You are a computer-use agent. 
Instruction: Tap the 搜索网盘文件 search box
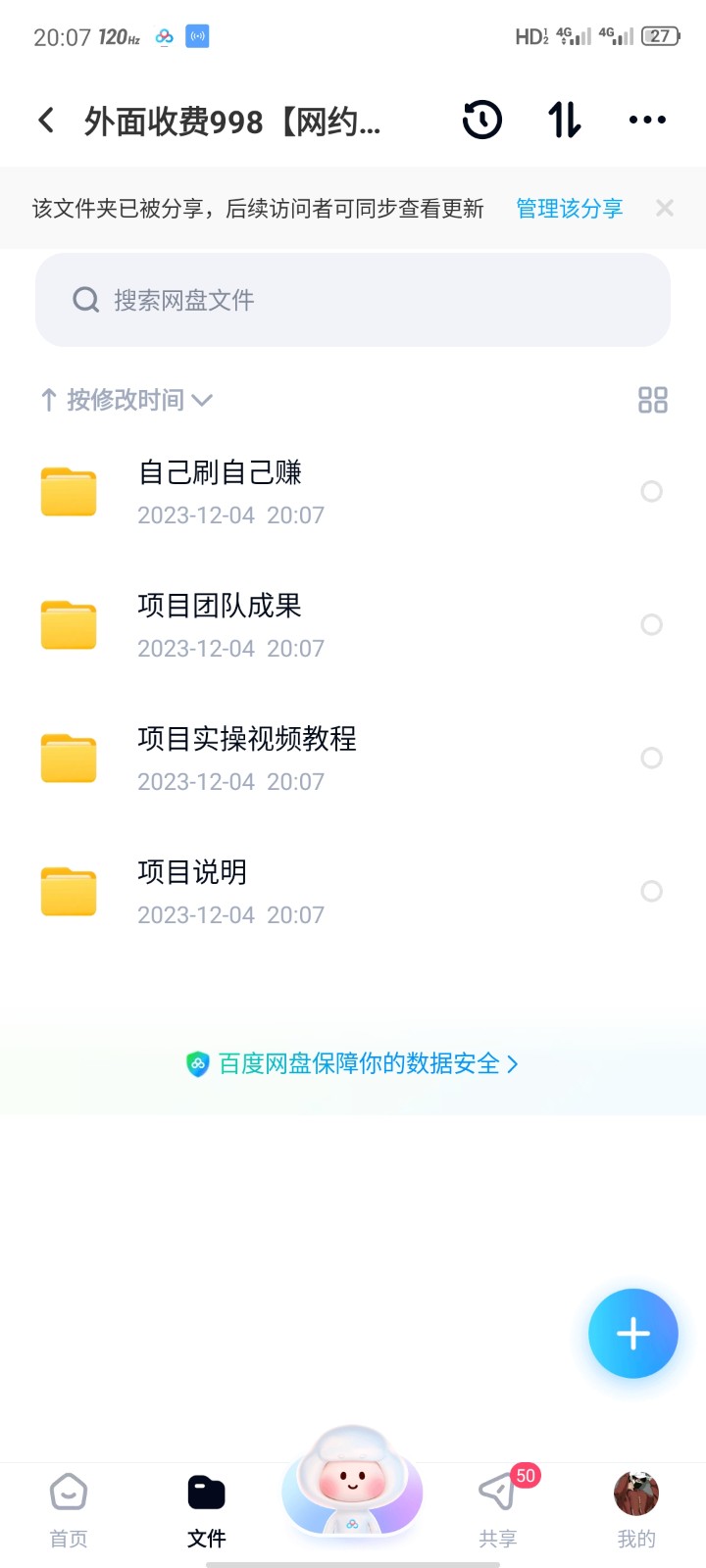(353, 300)
